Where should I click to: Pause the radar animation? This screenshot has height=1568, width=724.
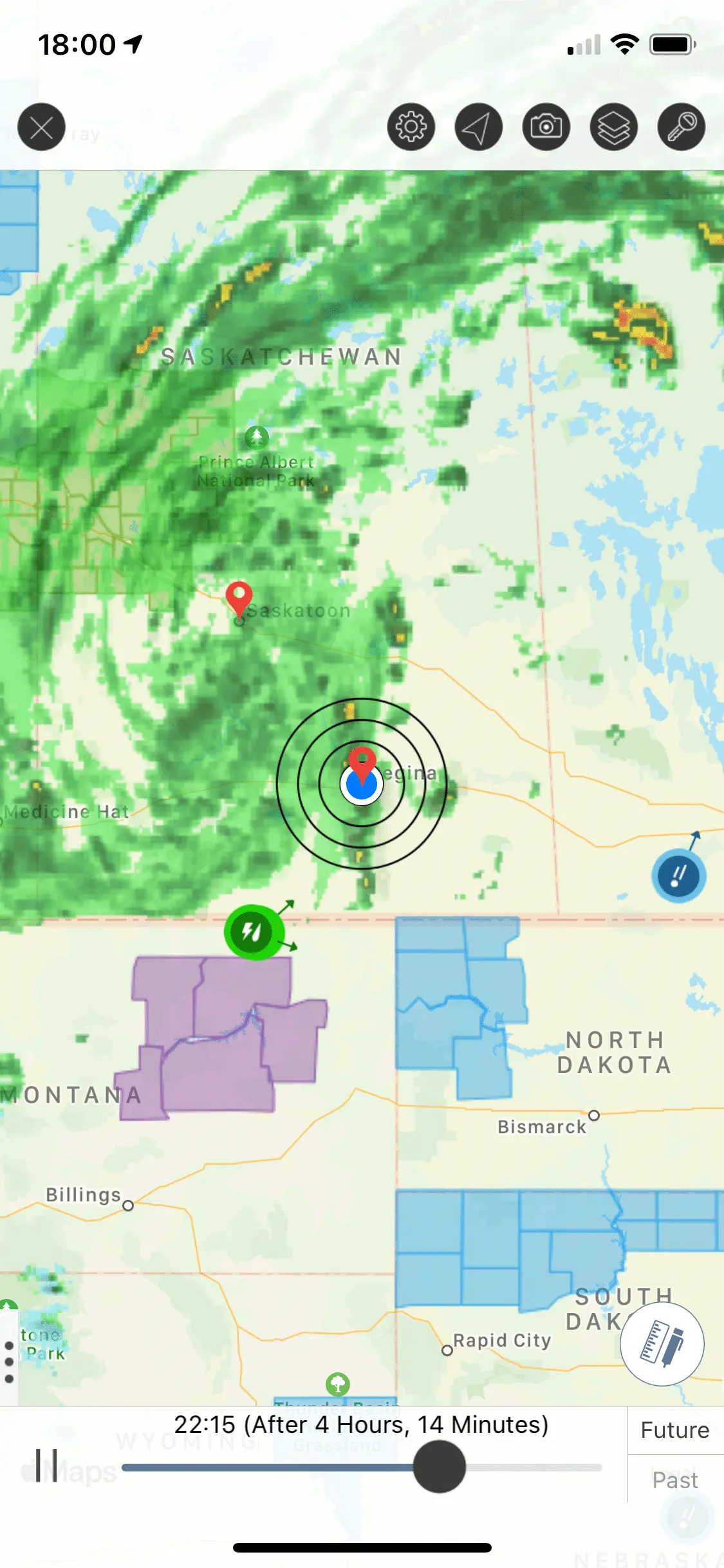[x=46, y=1466]
